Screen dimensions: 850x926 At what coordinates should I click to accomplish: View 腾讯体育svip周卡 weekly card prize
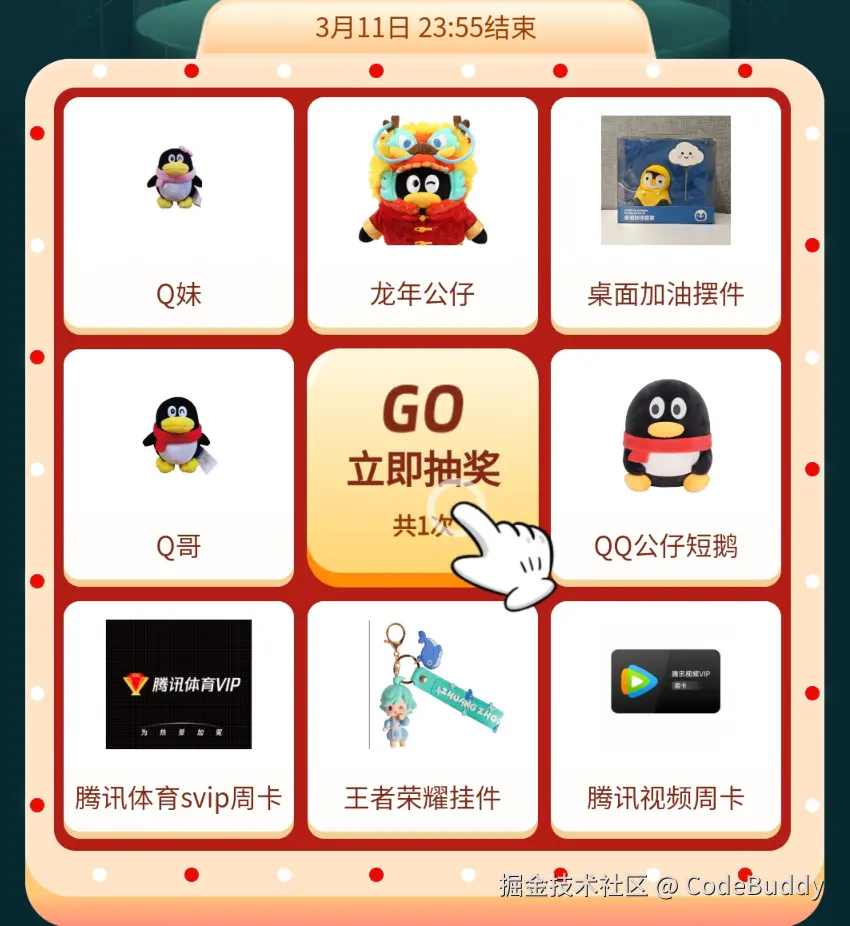[x=178, y=718]
